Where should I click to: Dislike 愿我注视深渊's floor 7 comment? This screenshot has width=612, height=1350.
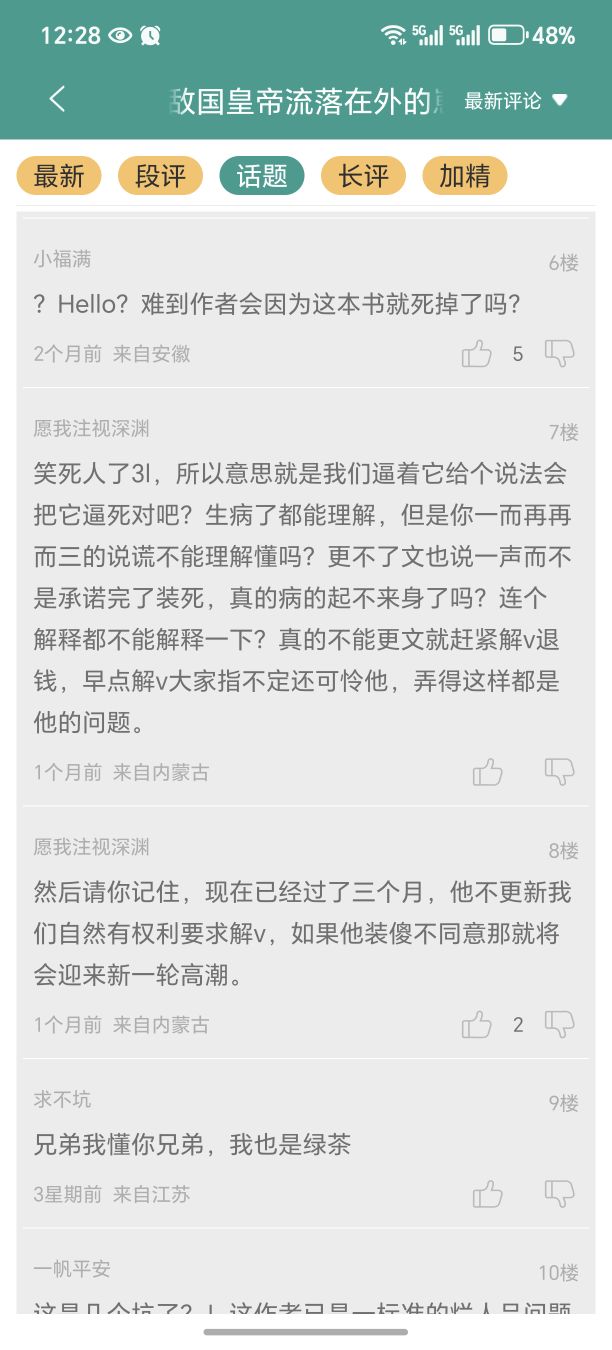559,771
